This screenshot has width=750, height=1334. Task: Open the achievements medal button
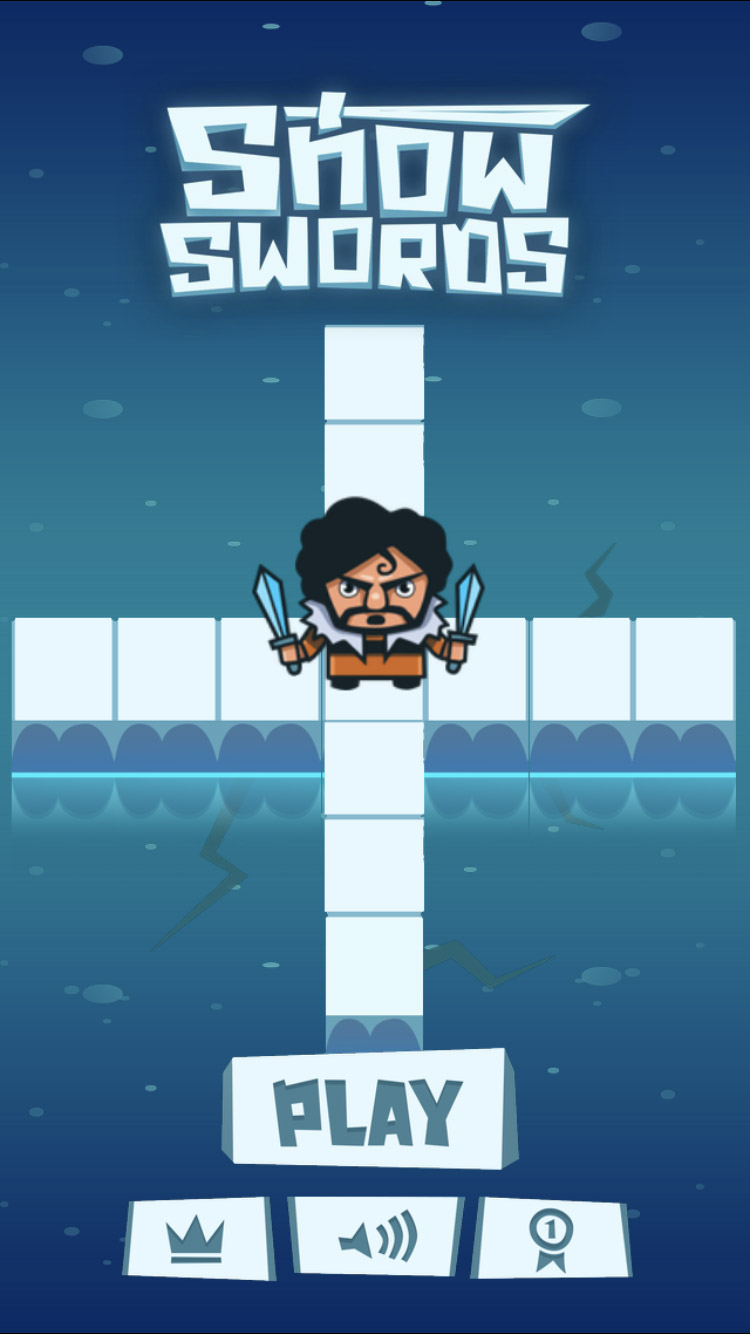click(550, 1238)
